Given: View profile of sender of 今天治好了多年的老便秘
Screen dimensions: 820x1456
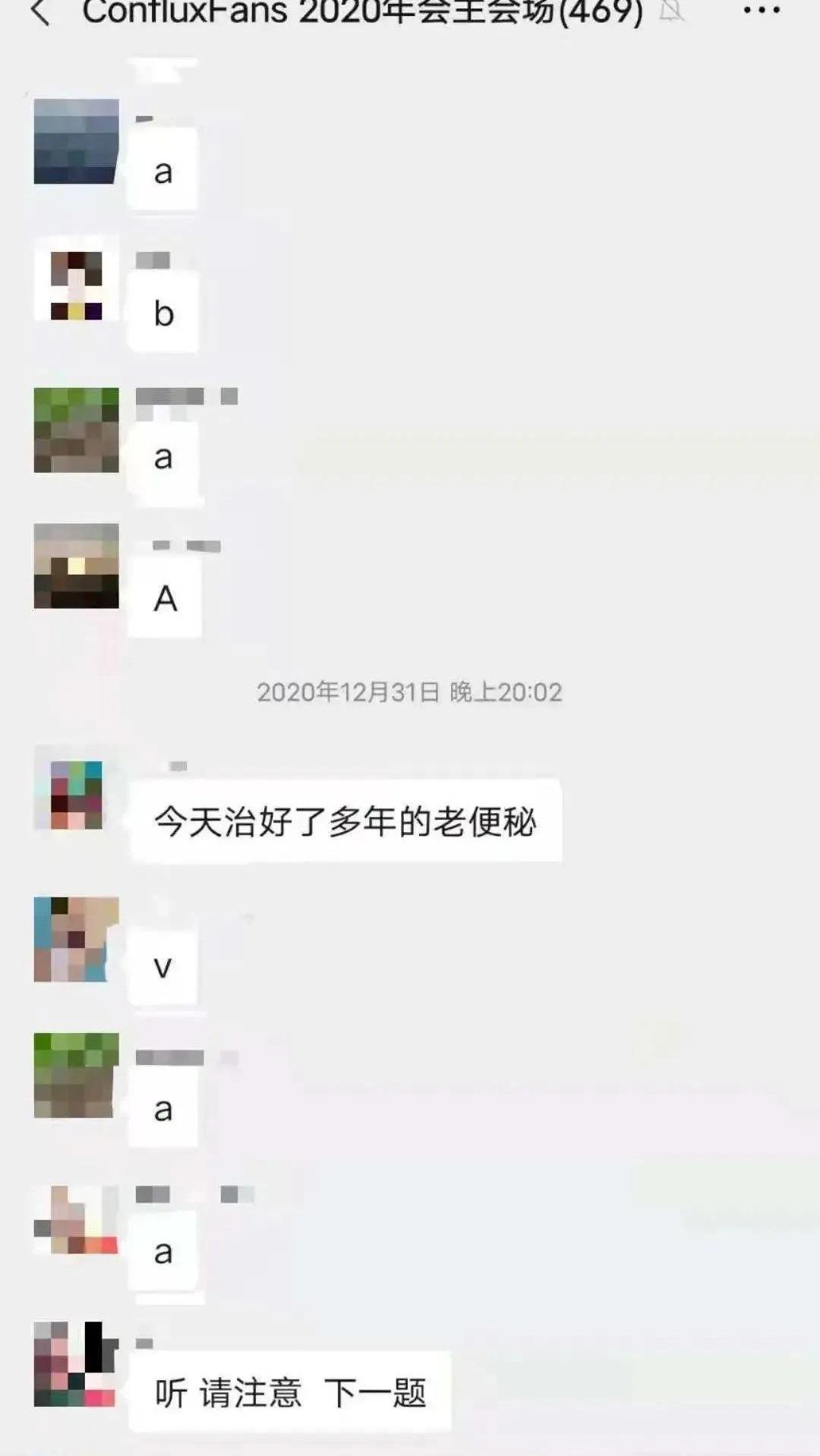Looking at the screenshot, I should [x=76, y=794].
